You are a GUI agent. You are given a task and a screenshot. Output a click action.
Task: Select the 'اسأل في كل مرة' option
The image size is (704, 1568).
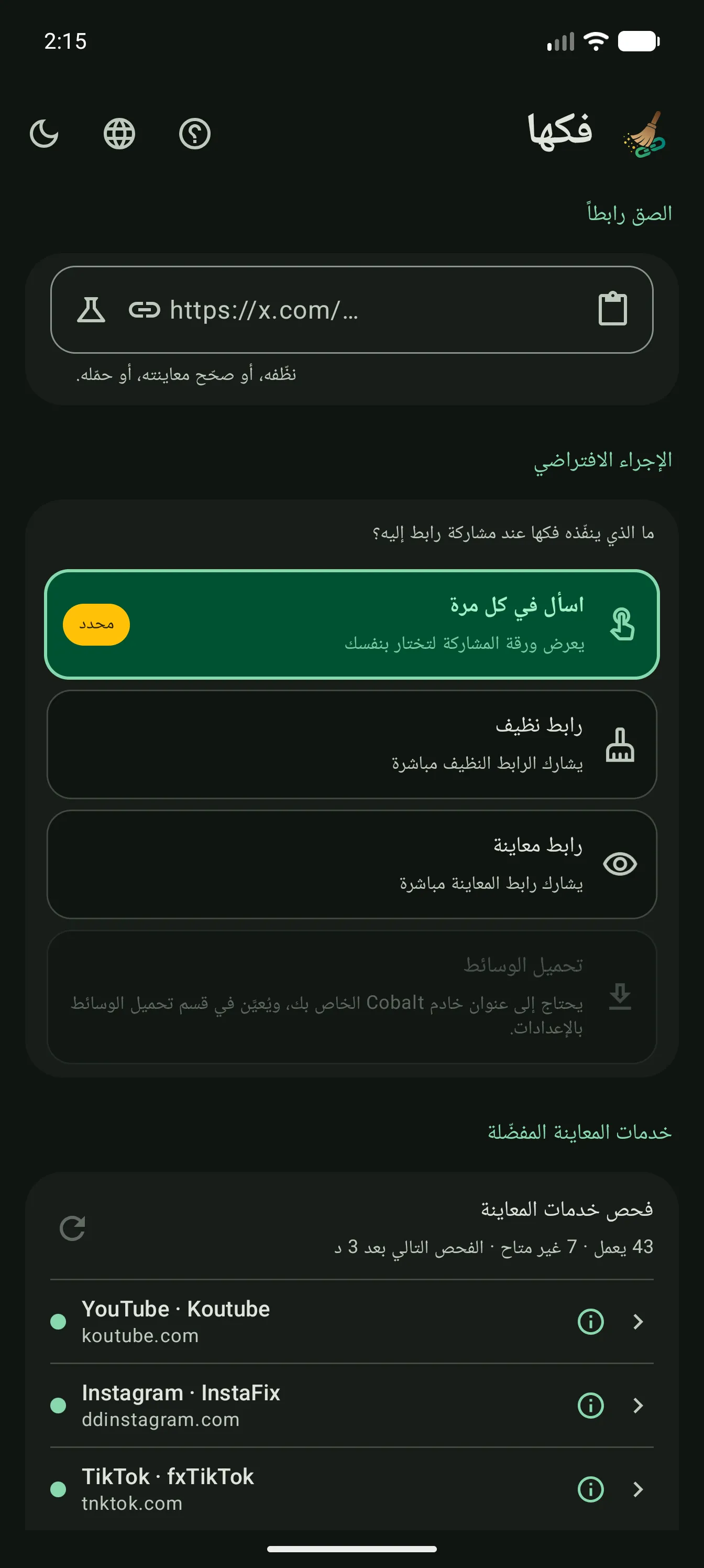click(x=351, y=625)
